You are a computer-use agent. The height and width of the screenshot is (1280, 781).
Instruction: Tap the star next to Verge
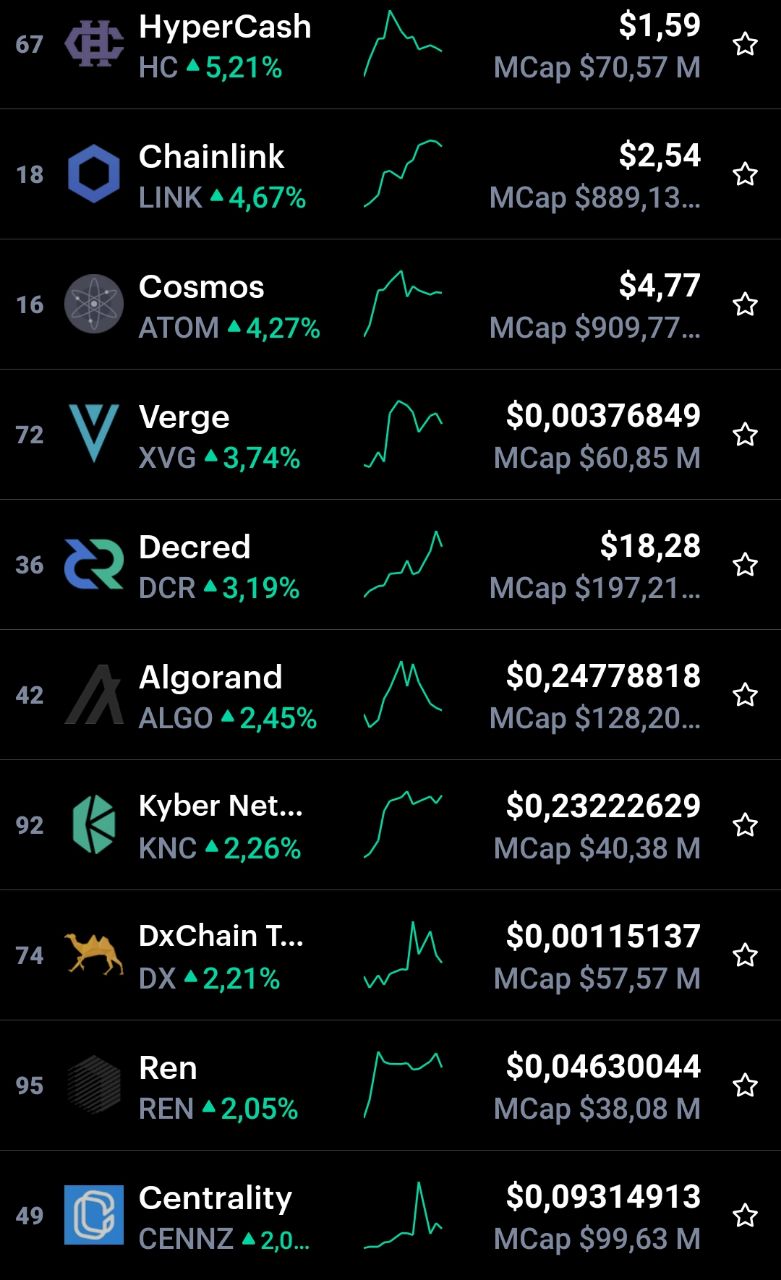click(745, 434)
